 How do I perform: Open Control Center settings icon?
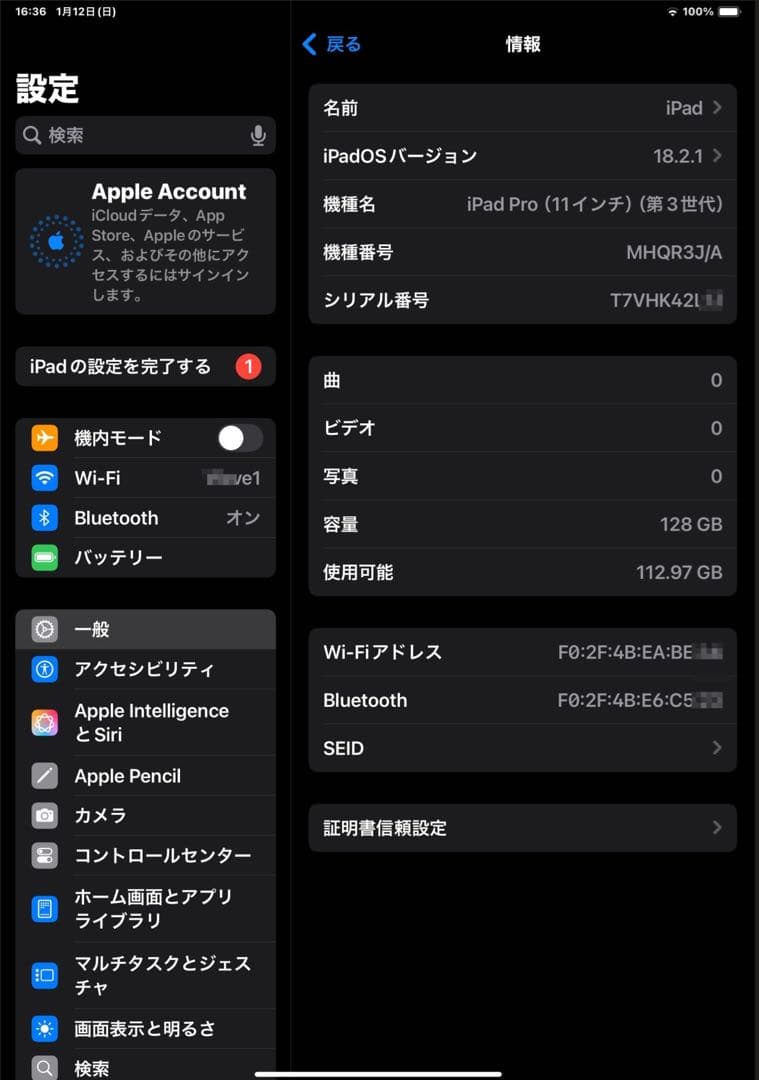coord(44,856)
